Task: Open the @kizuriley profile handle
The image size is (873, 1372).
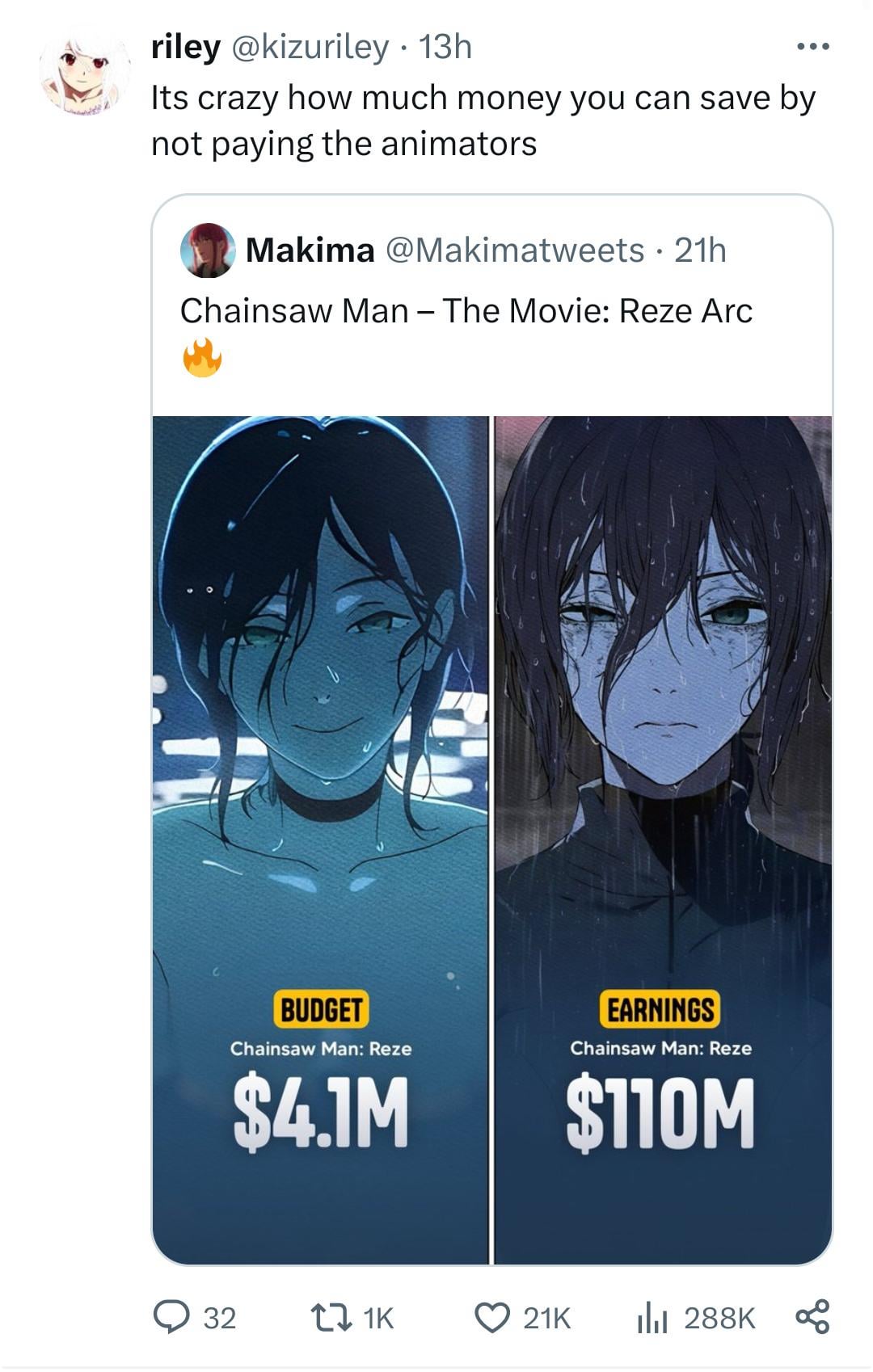Action: [x=310, y=47]
